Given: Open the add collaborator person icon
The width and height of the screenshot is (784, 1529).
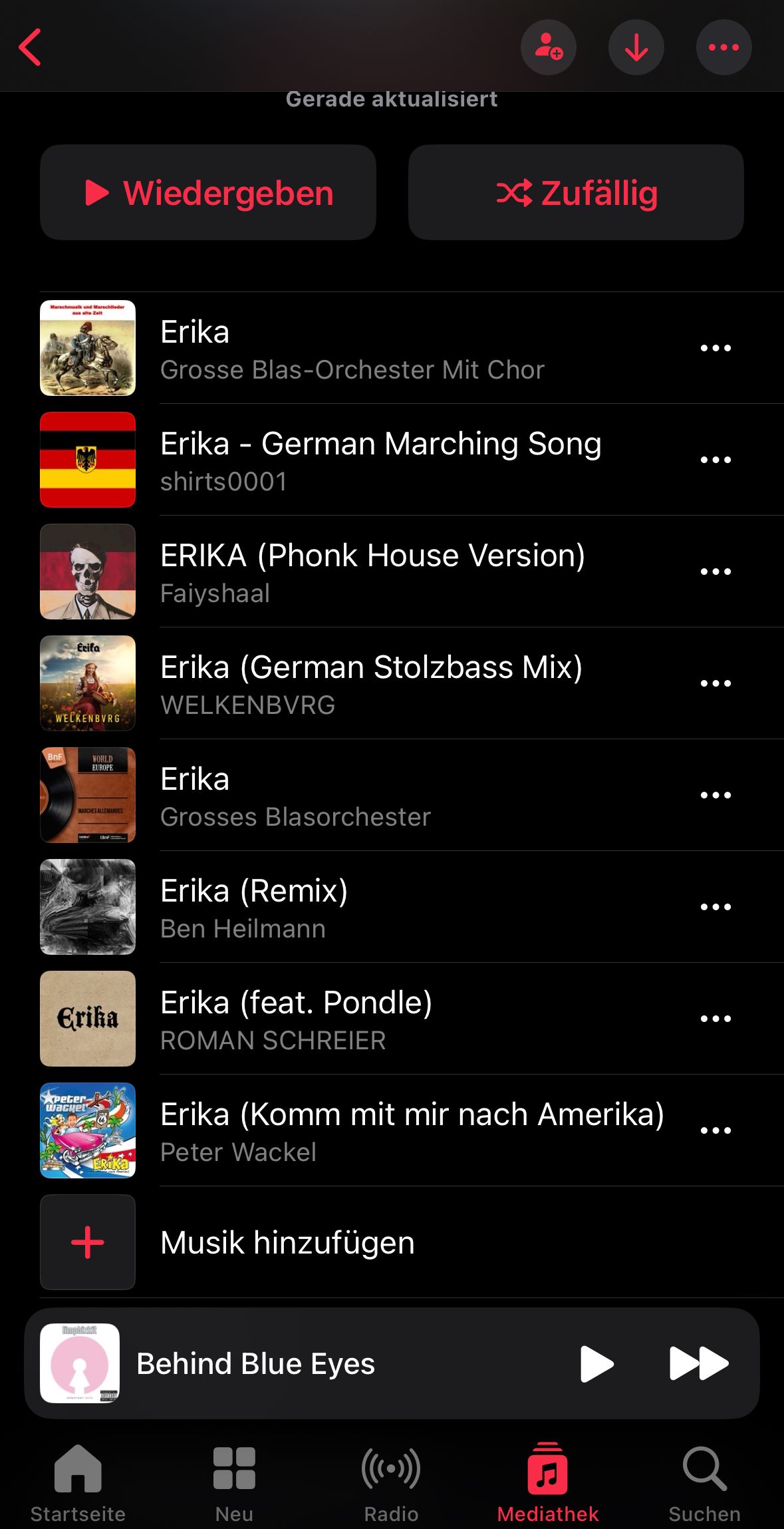Looking at the screenshot, I should (x=548, y=47).
